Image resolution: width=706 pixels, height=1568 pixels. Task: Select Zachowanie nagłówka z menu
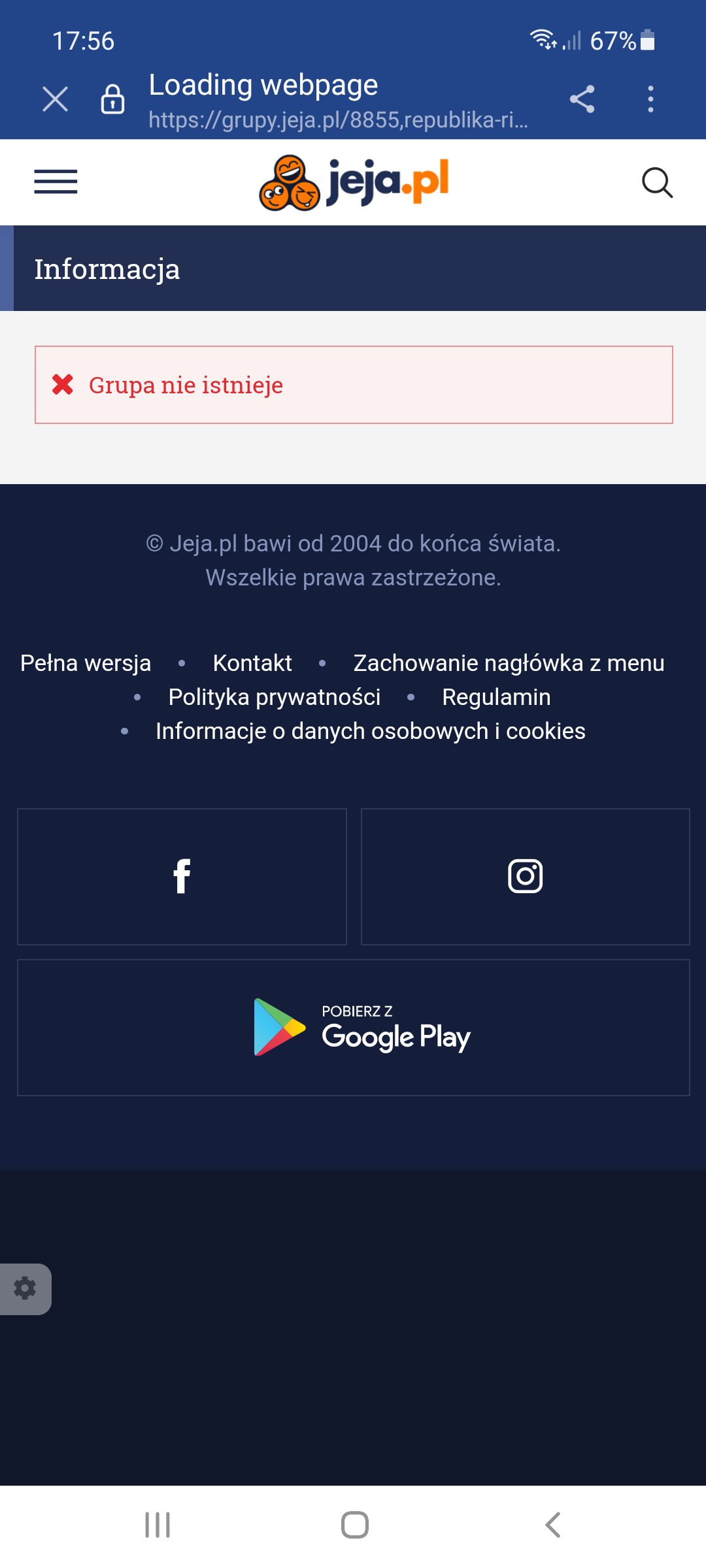(509, 663)
